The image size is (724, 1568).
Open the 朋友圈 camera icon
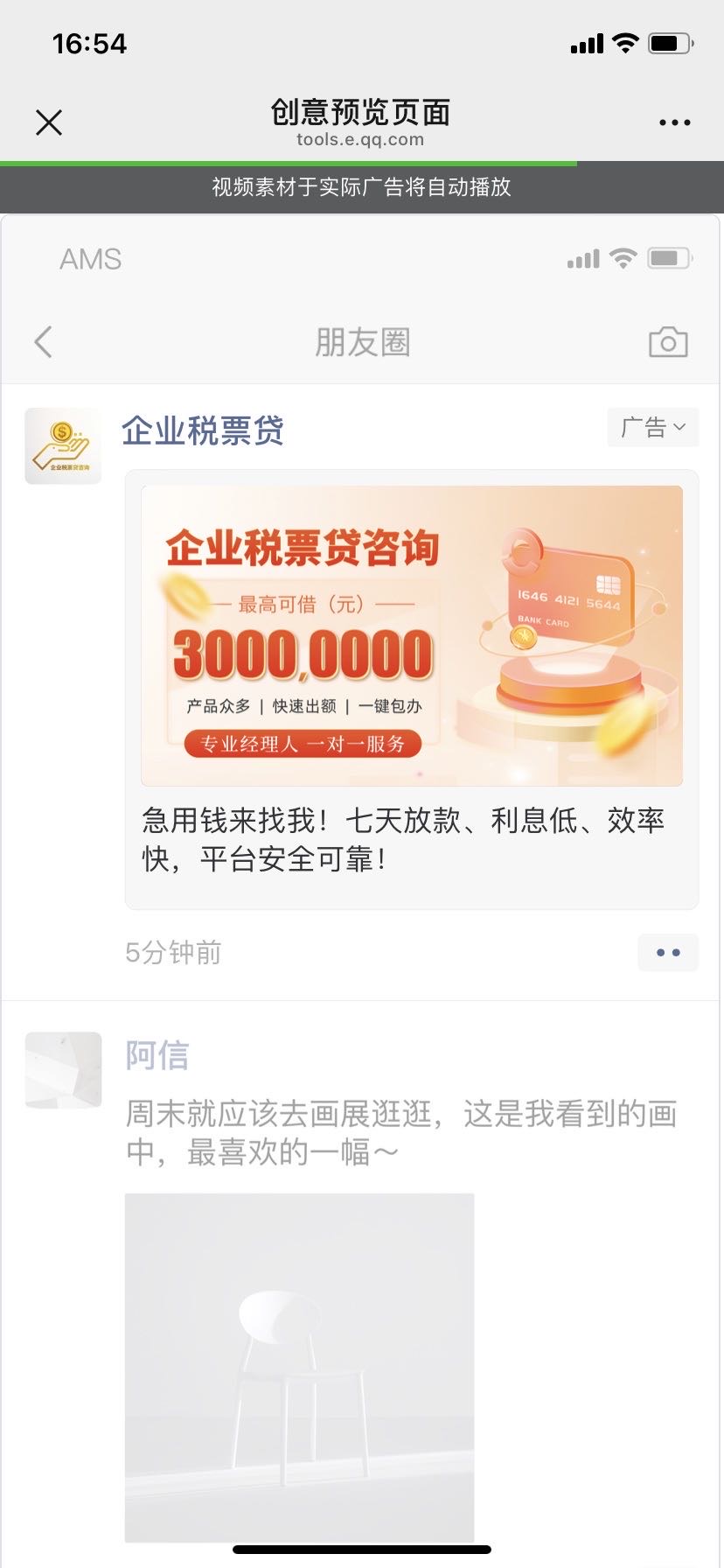[668, 342]
